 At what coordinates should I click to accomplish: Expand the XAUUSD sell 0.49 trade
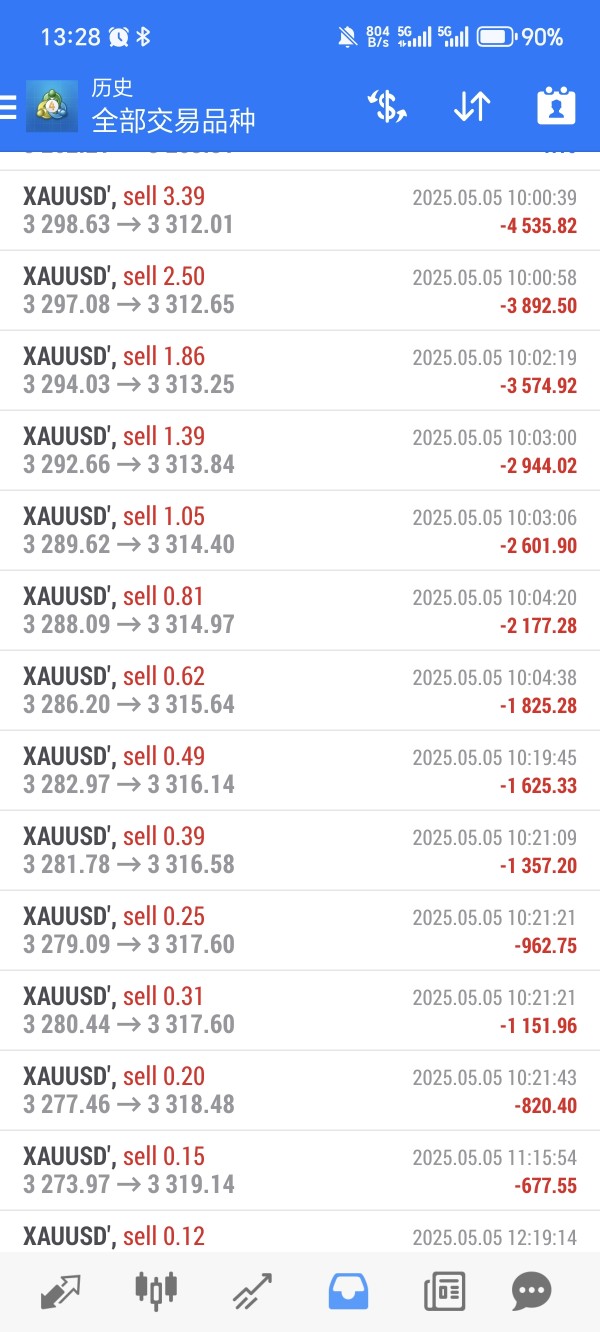[x=300, y=770]
